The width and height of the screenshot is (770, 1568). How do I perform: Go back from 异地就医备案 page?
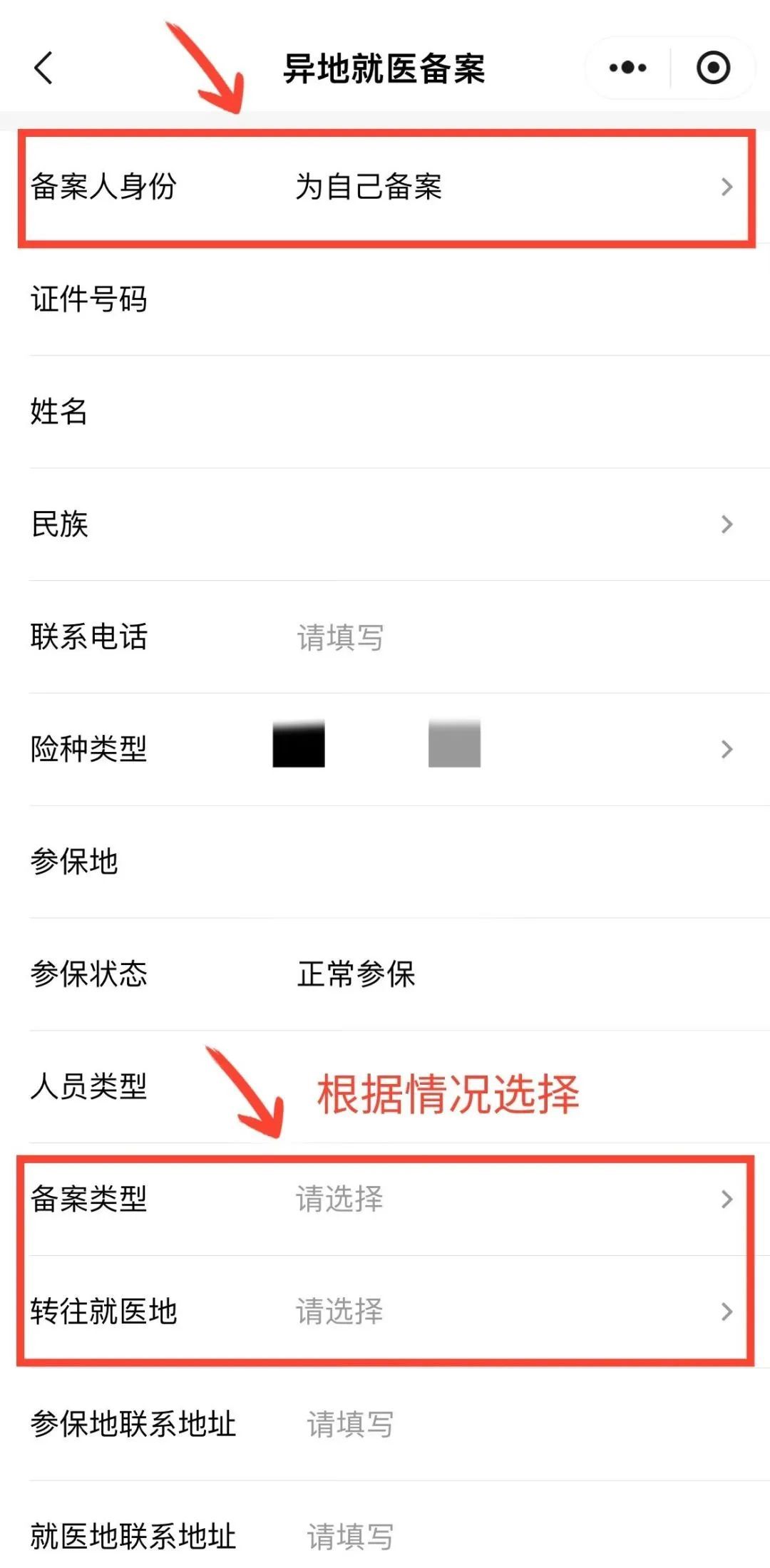point(44,68)
